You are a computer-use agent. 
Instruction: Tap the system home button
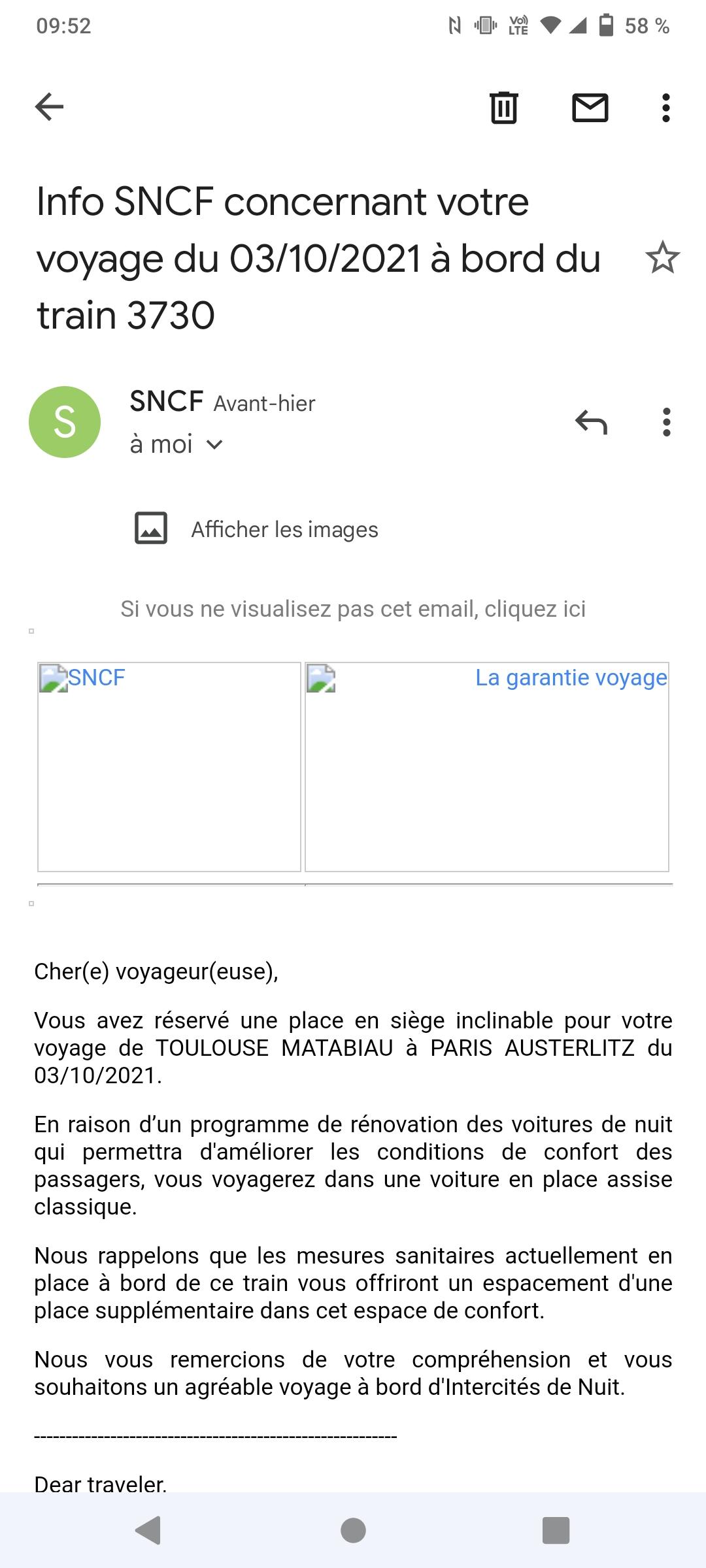(353, 1530)
